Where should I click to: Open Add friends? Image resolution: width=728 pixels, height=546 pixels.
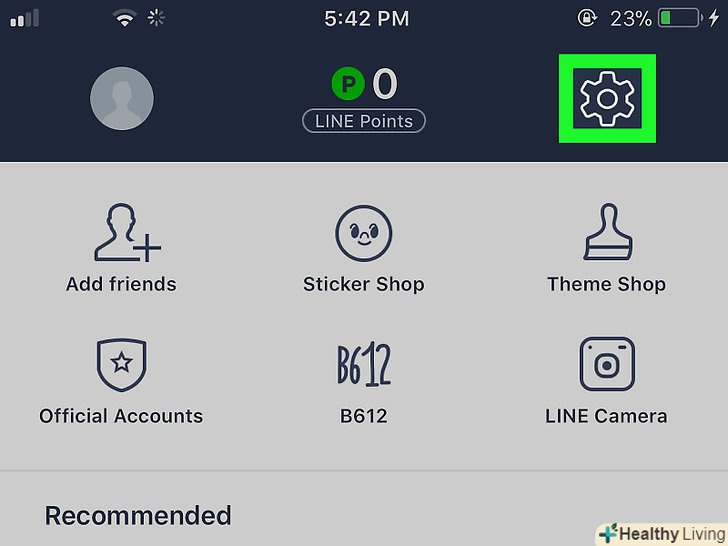(121, 248)
